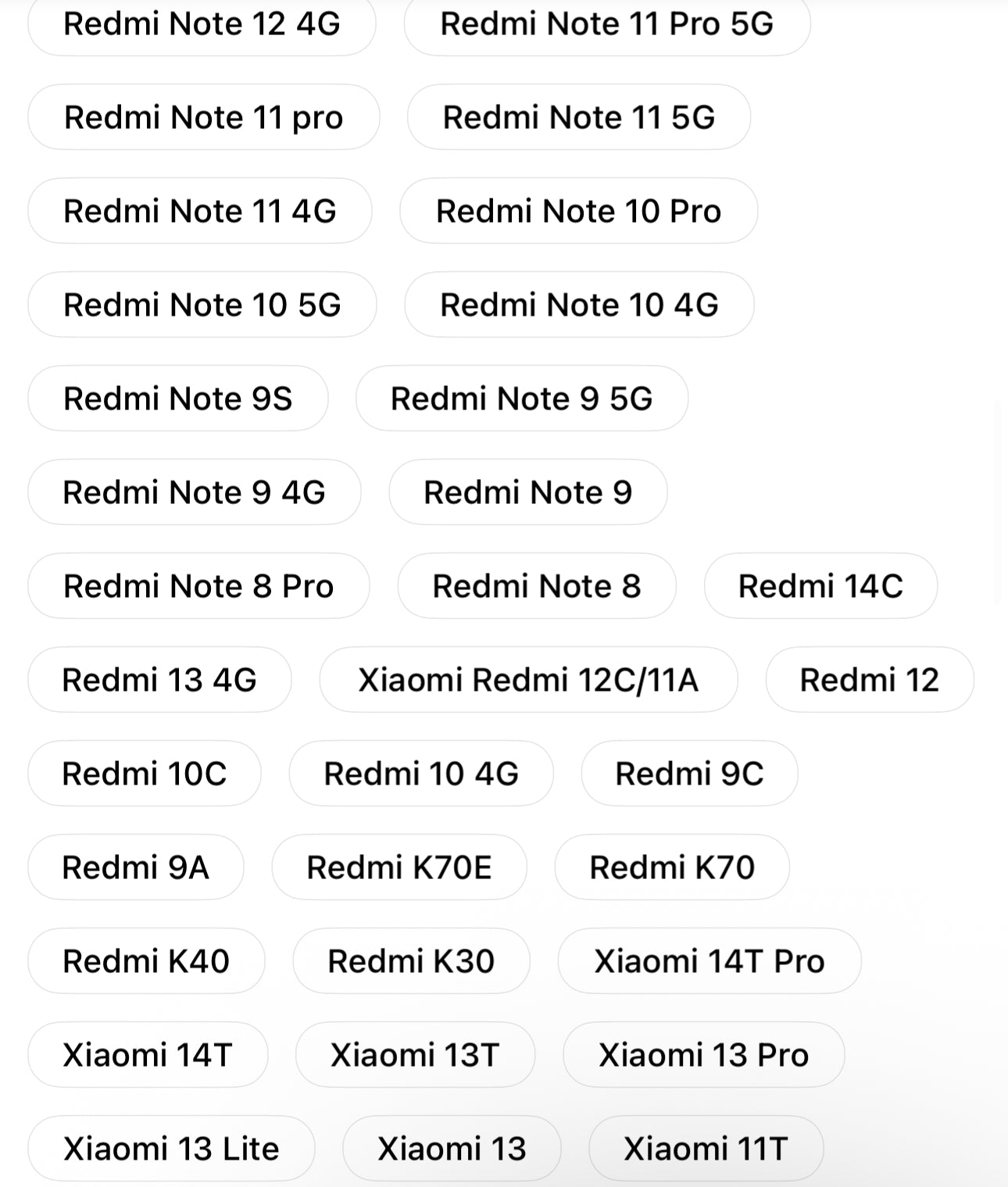This screenshot has height=1187, width=1008.
Task: Select Redmi 9C chip
Action: [x=689, y=774]
